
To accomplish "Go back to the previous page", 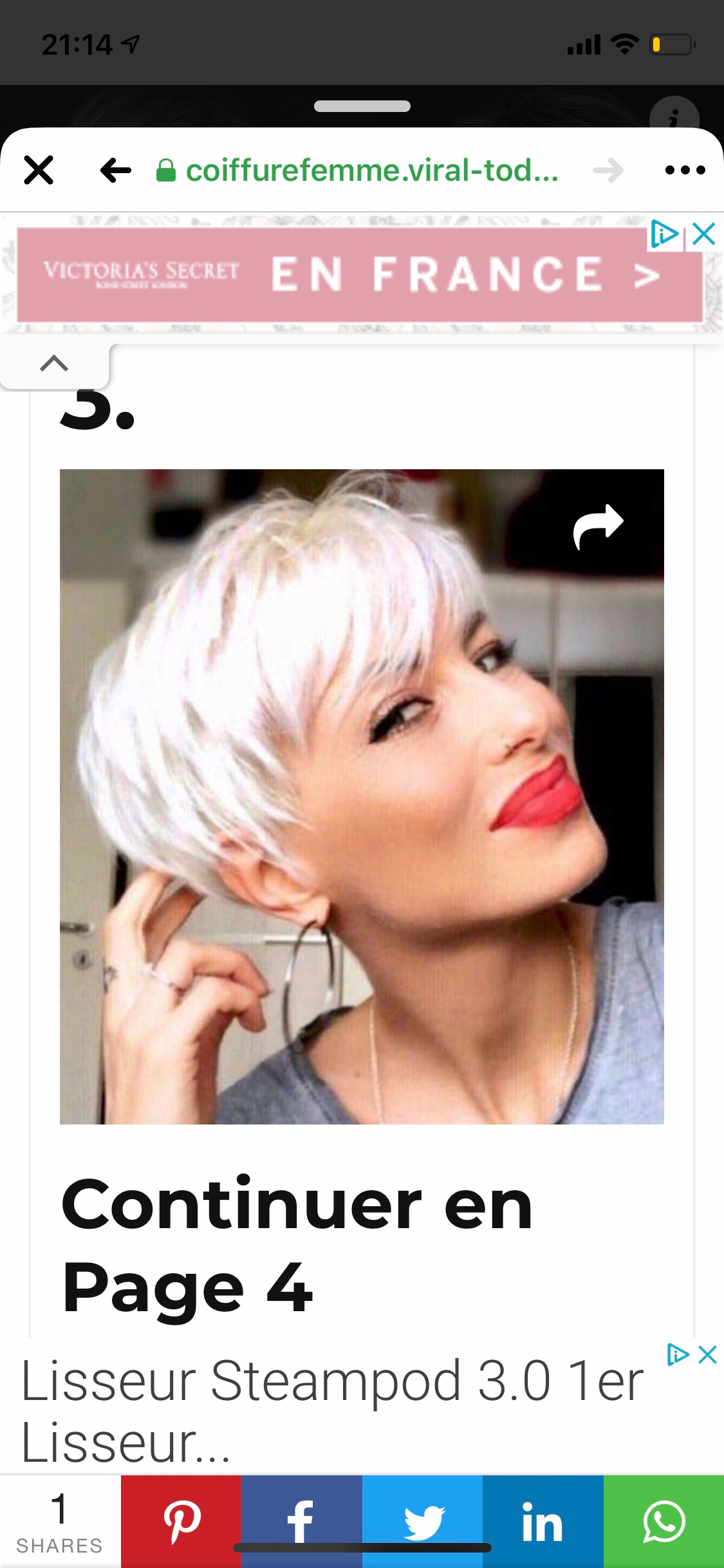I will point(116,171).
